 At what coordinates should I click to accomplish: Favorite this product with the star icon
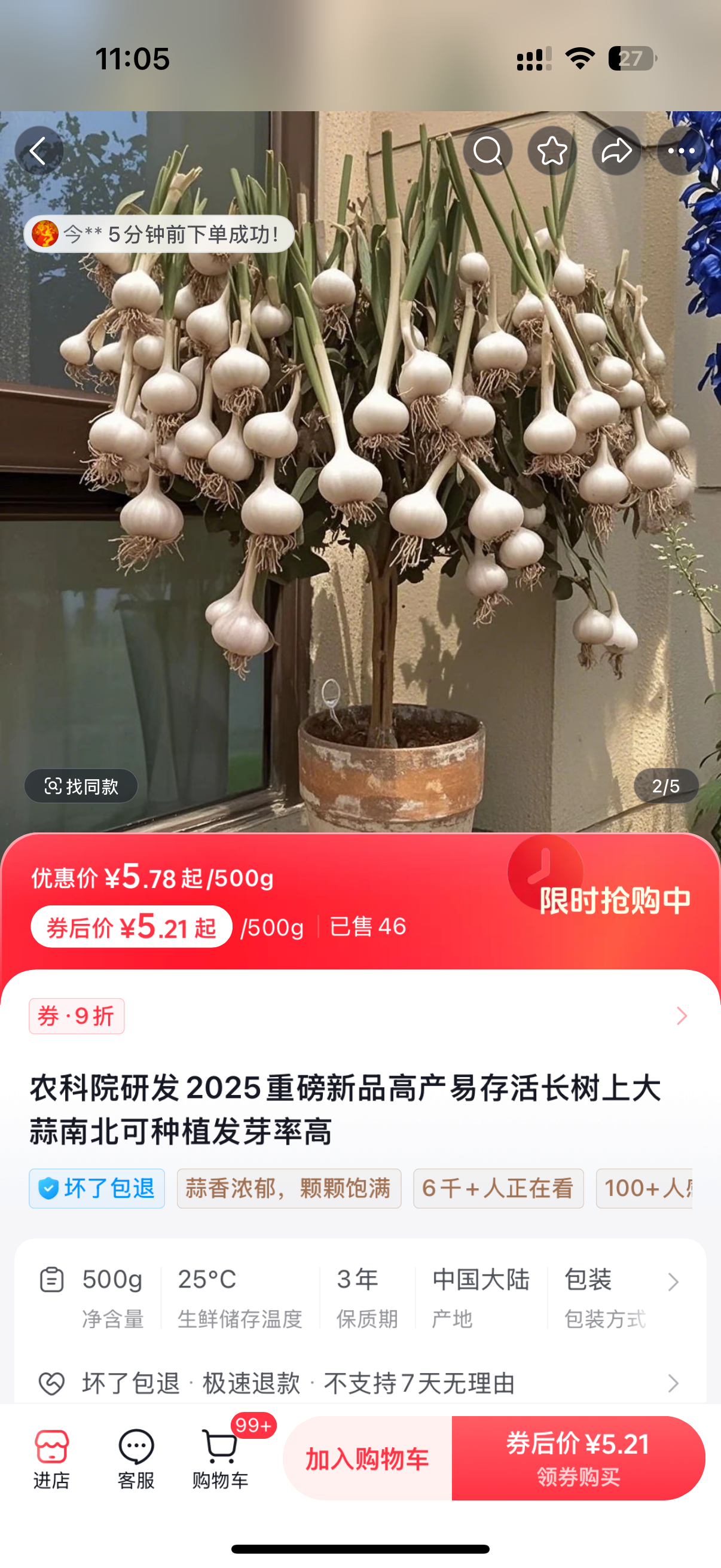coord(552,151)
